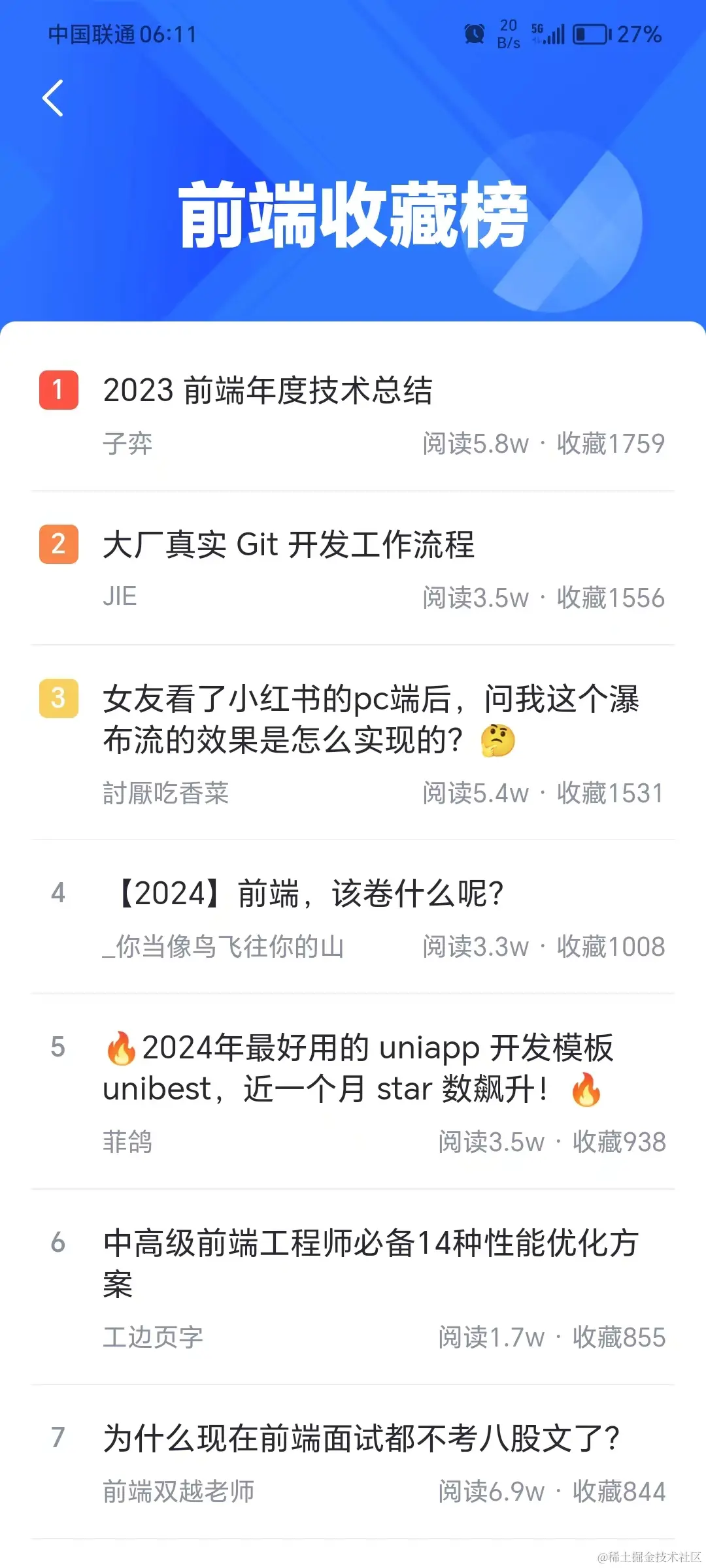The width and height of the screenshot is (706, 1568).
Task: Tap the yellow rank badge number 3
Action: coord(58,699)
